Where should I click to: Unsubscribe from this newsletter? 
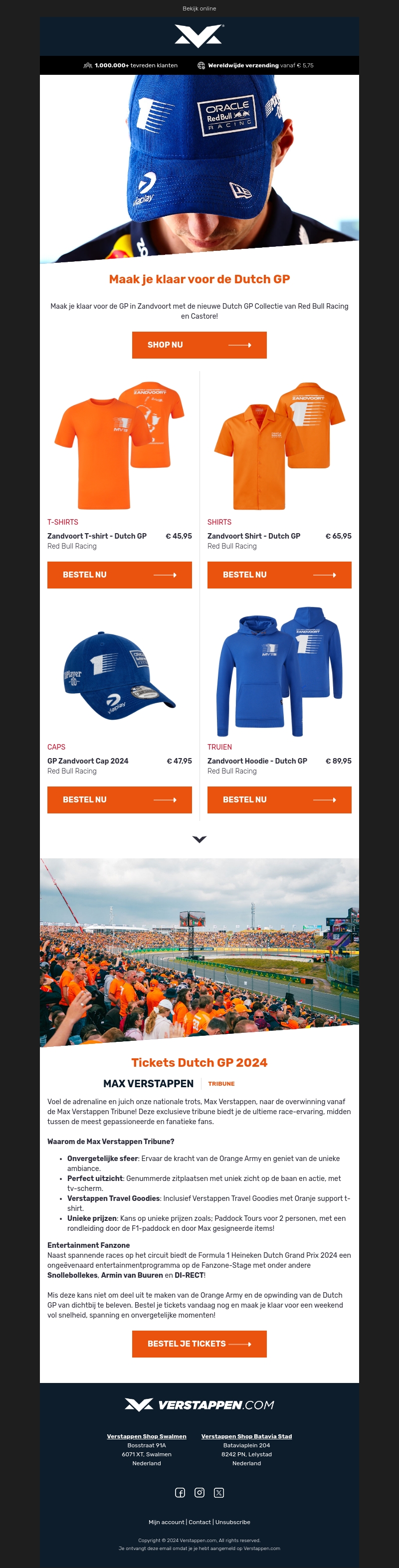[233, 1522]
